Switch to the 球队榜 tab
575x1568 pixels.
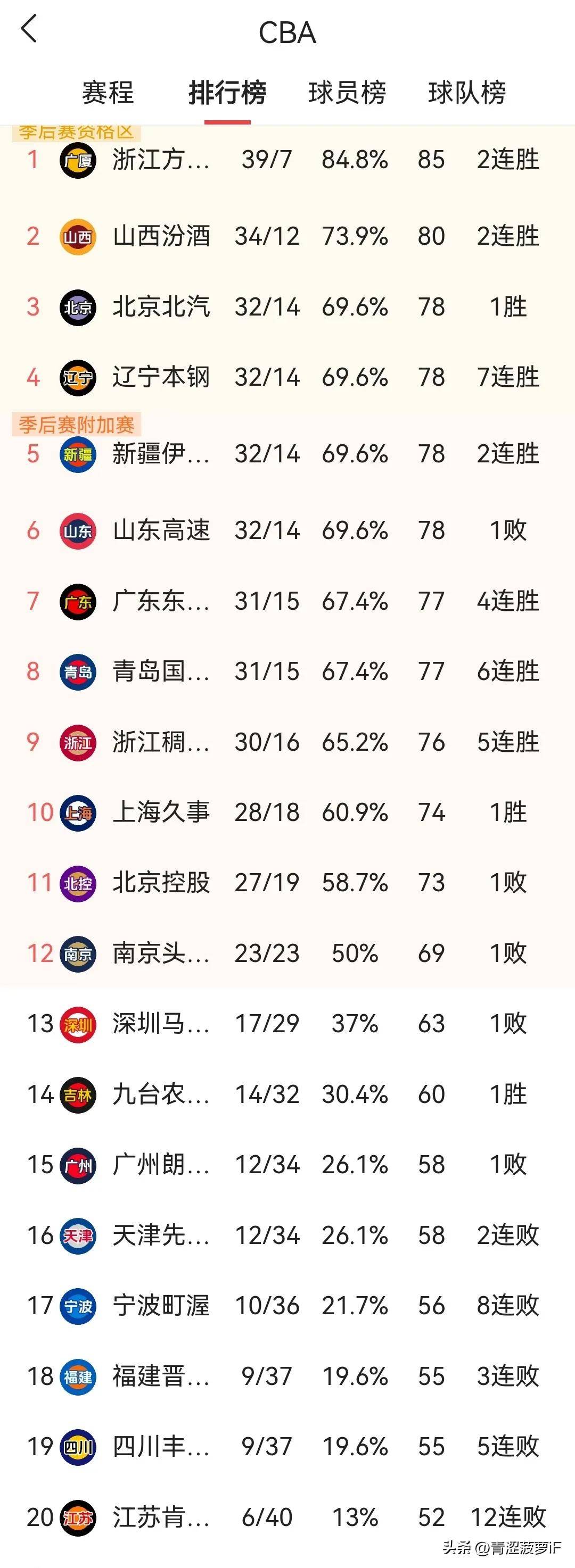[x=467, y=93]
